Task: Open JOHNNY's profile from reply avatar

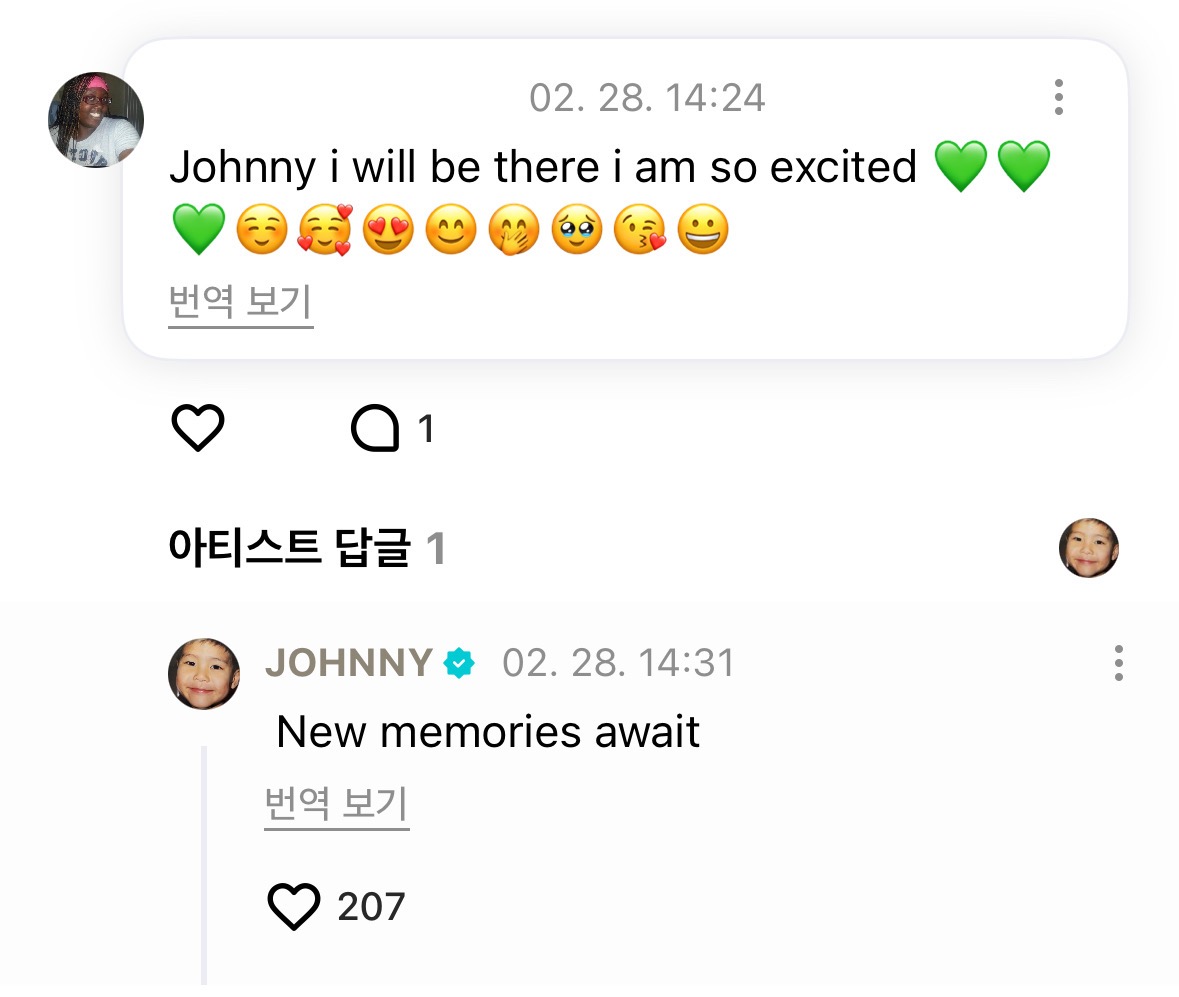Action: click(204, 674)
